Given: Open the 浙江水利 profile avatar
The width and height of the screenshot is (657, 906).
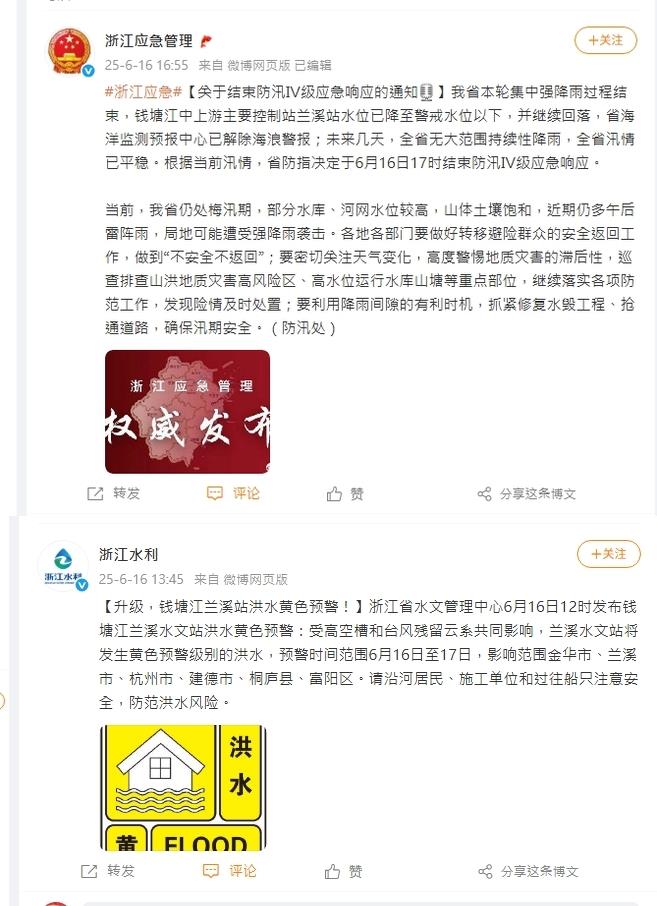Looking at the screenshot, I should click(64, 566).
